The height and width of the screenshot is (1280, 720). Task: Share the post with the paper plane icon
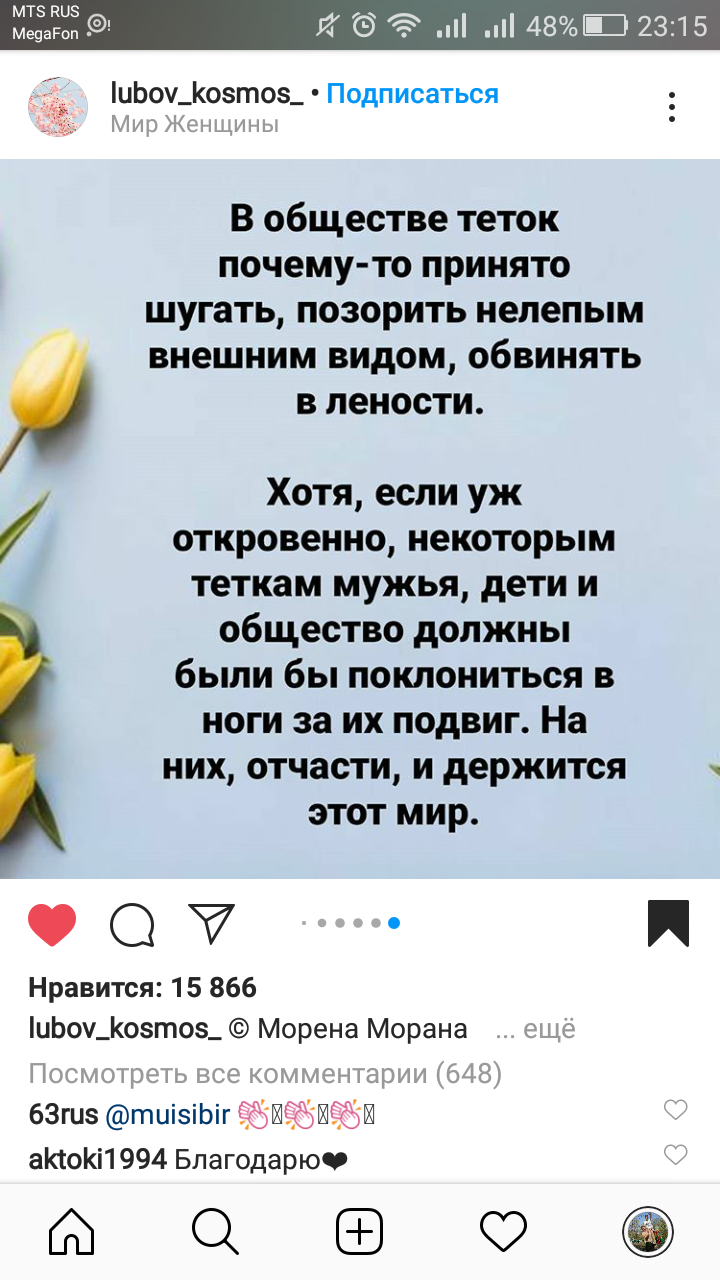211,923
